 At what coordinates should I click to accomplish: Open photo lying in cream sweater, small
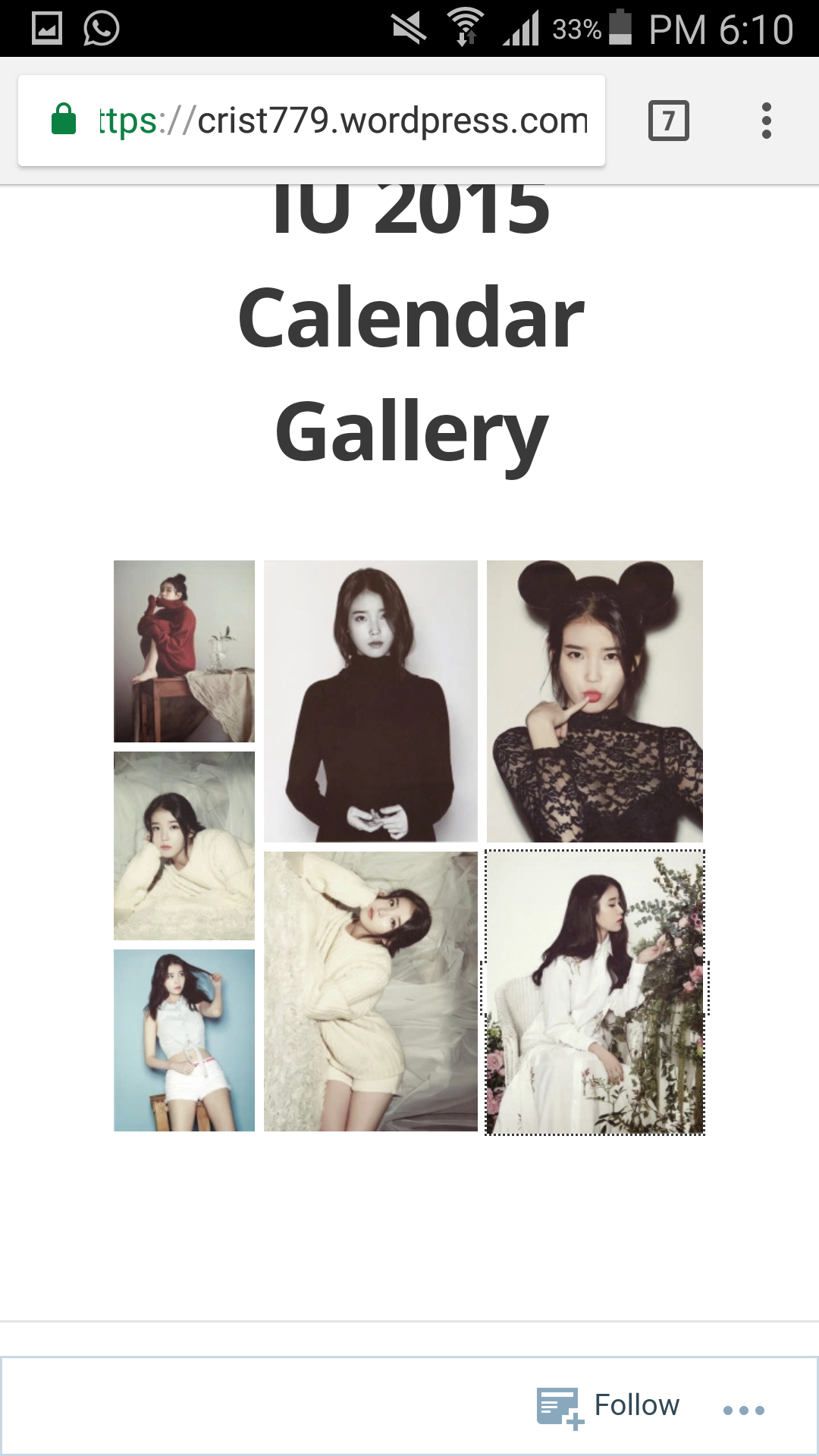184,846
